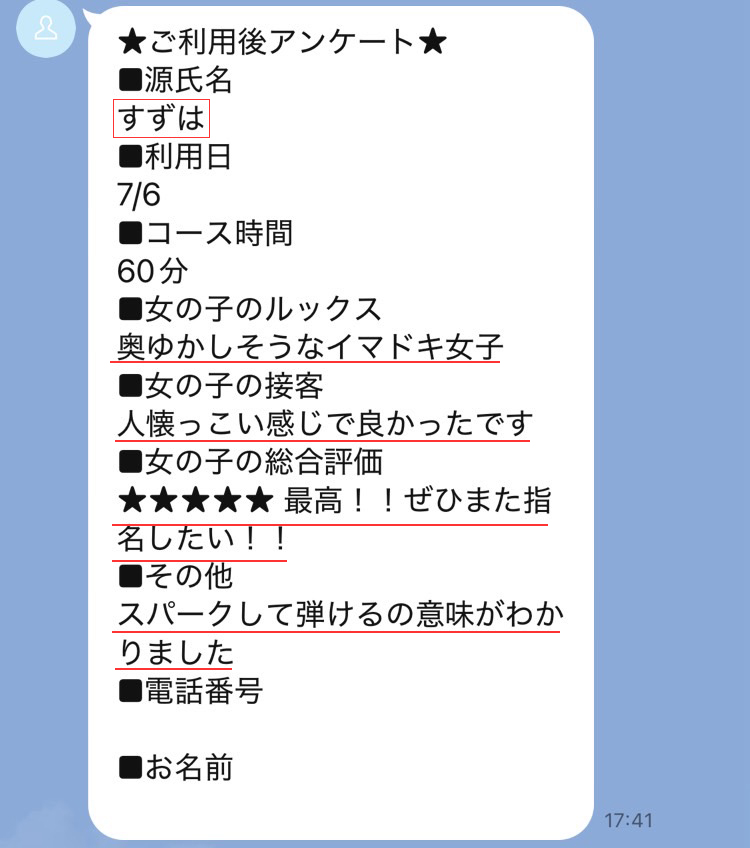Open the message sender's profile avatar
750x848 pixels.
[x=46, y=28]
